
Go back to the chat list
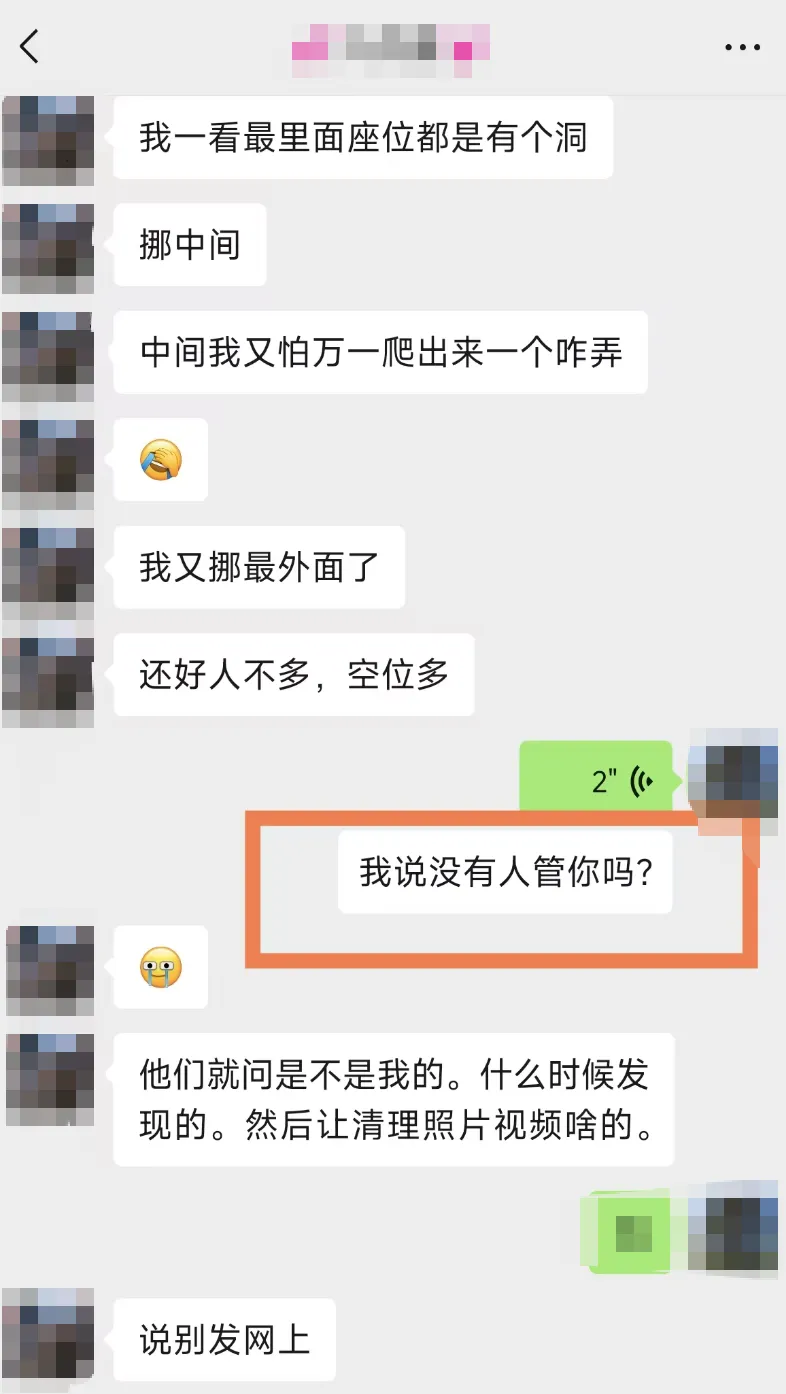(30, 46)
